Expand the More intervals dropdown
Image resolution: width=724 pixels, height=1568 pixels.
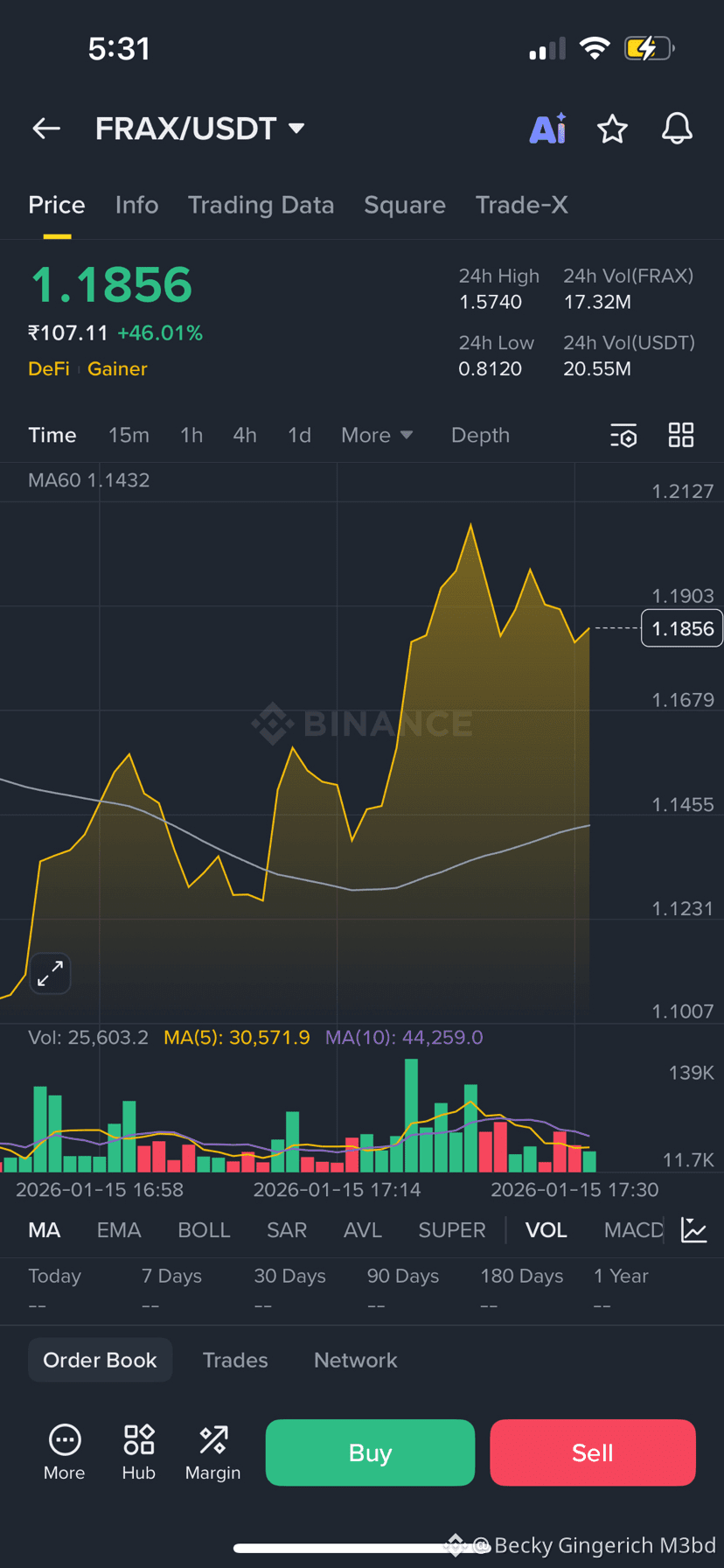point(376,435)
